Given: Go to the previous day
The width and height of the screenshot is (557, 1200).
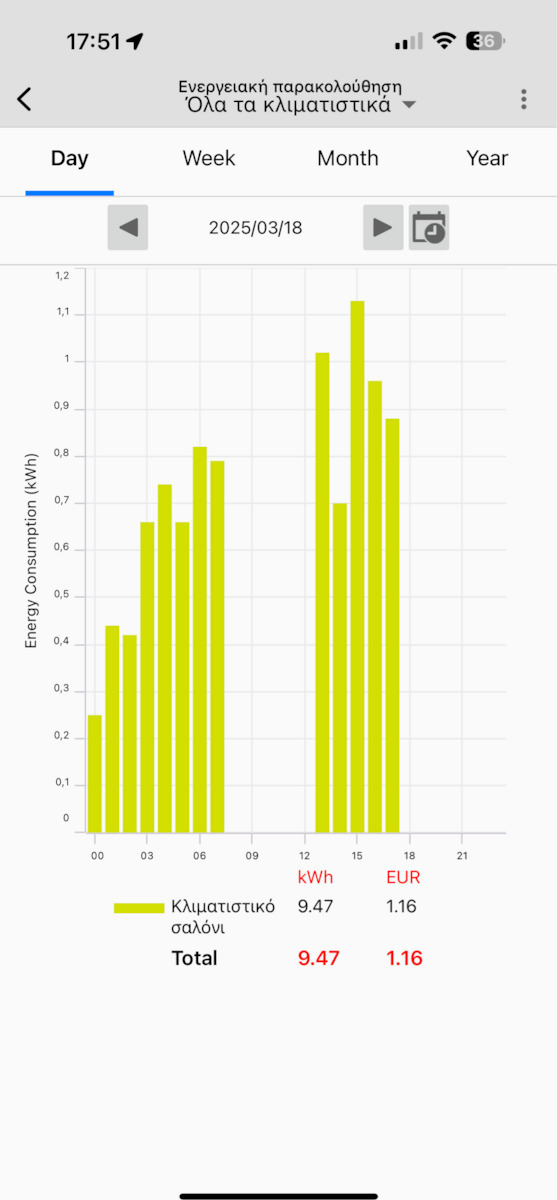Looking at the screenshot, I should pyautogui.click(x=128, y=227).
